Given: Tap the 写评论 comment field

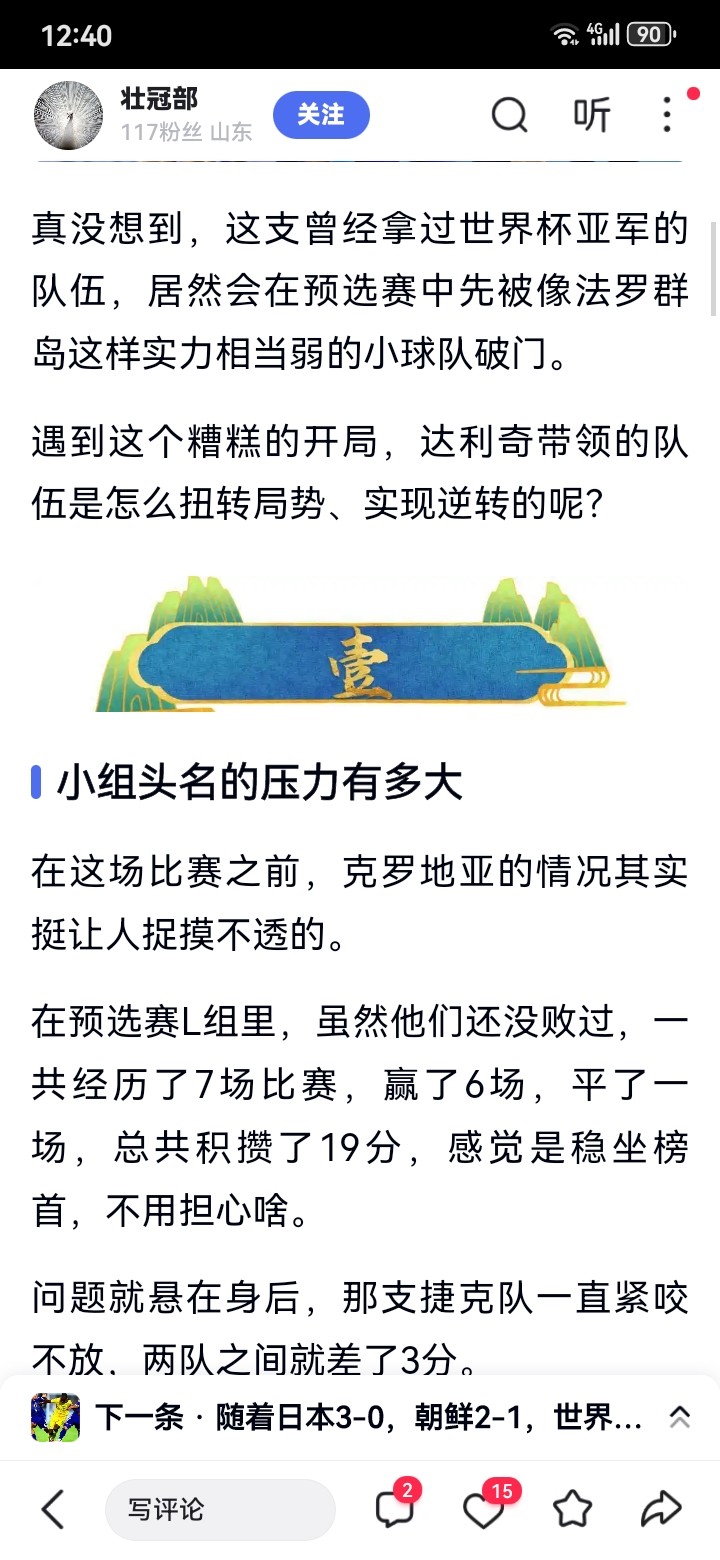Looking at the screenshot, I should click(220, 1509).
